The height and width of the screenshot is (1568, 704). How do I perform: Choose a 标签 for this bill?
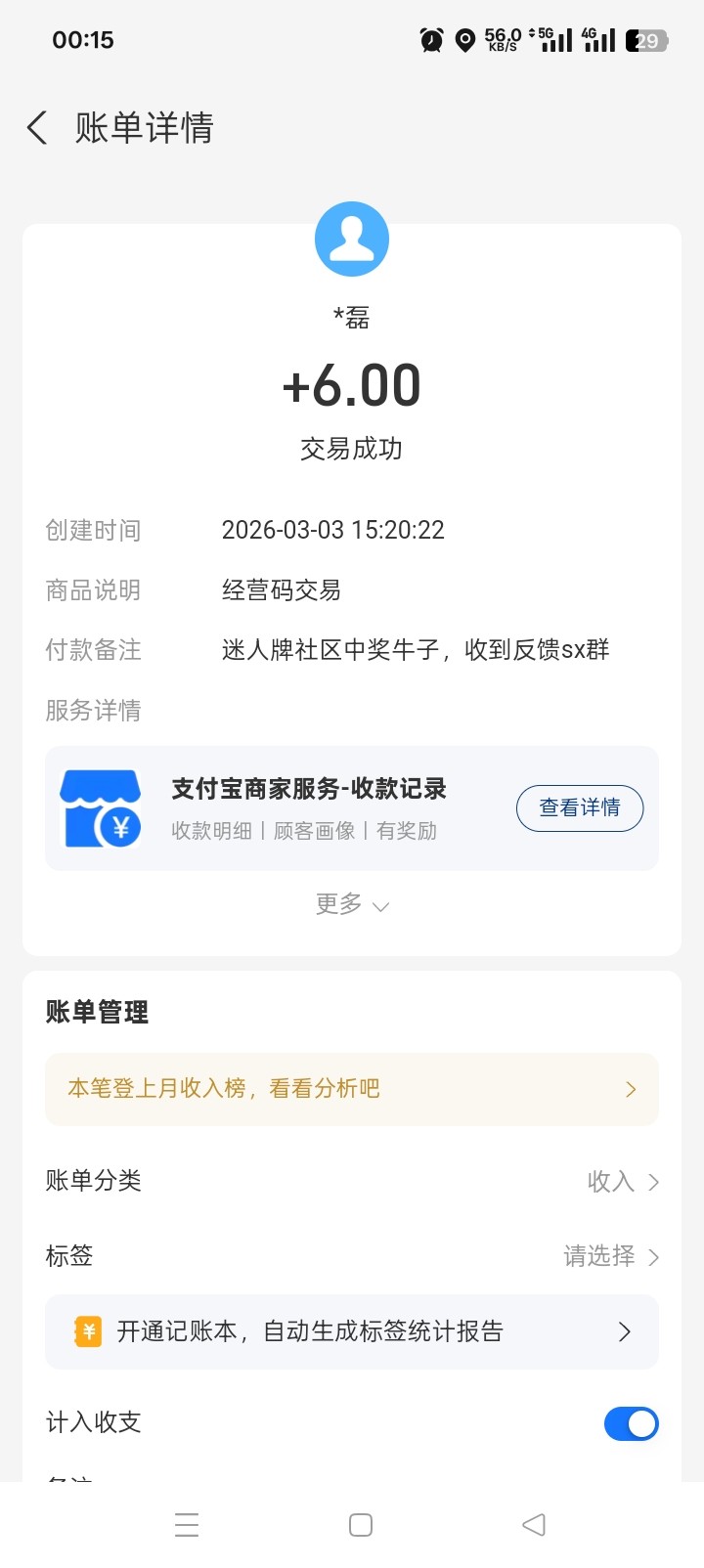pos(611,1256)
